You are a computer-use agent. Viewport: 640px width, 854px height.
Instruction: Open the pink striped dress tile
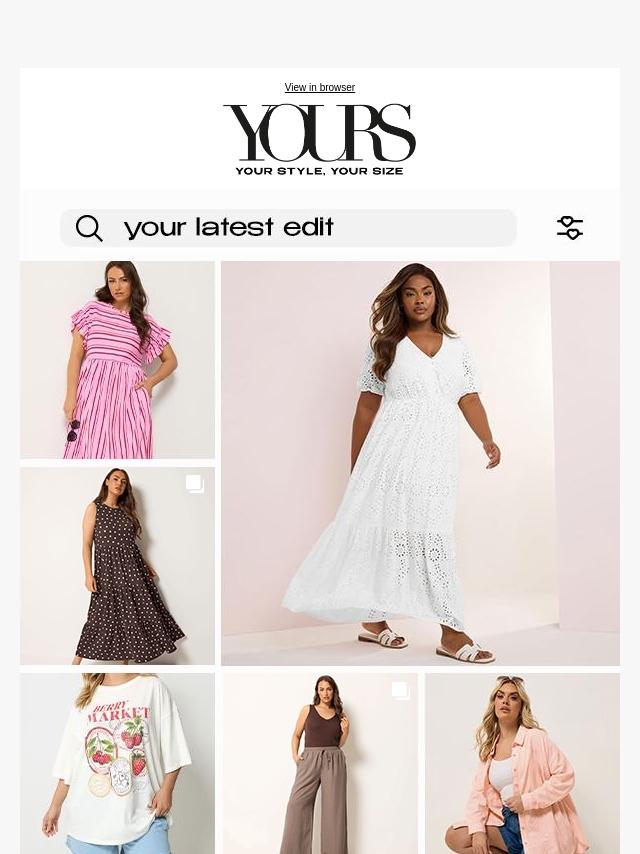pos(117,360)
